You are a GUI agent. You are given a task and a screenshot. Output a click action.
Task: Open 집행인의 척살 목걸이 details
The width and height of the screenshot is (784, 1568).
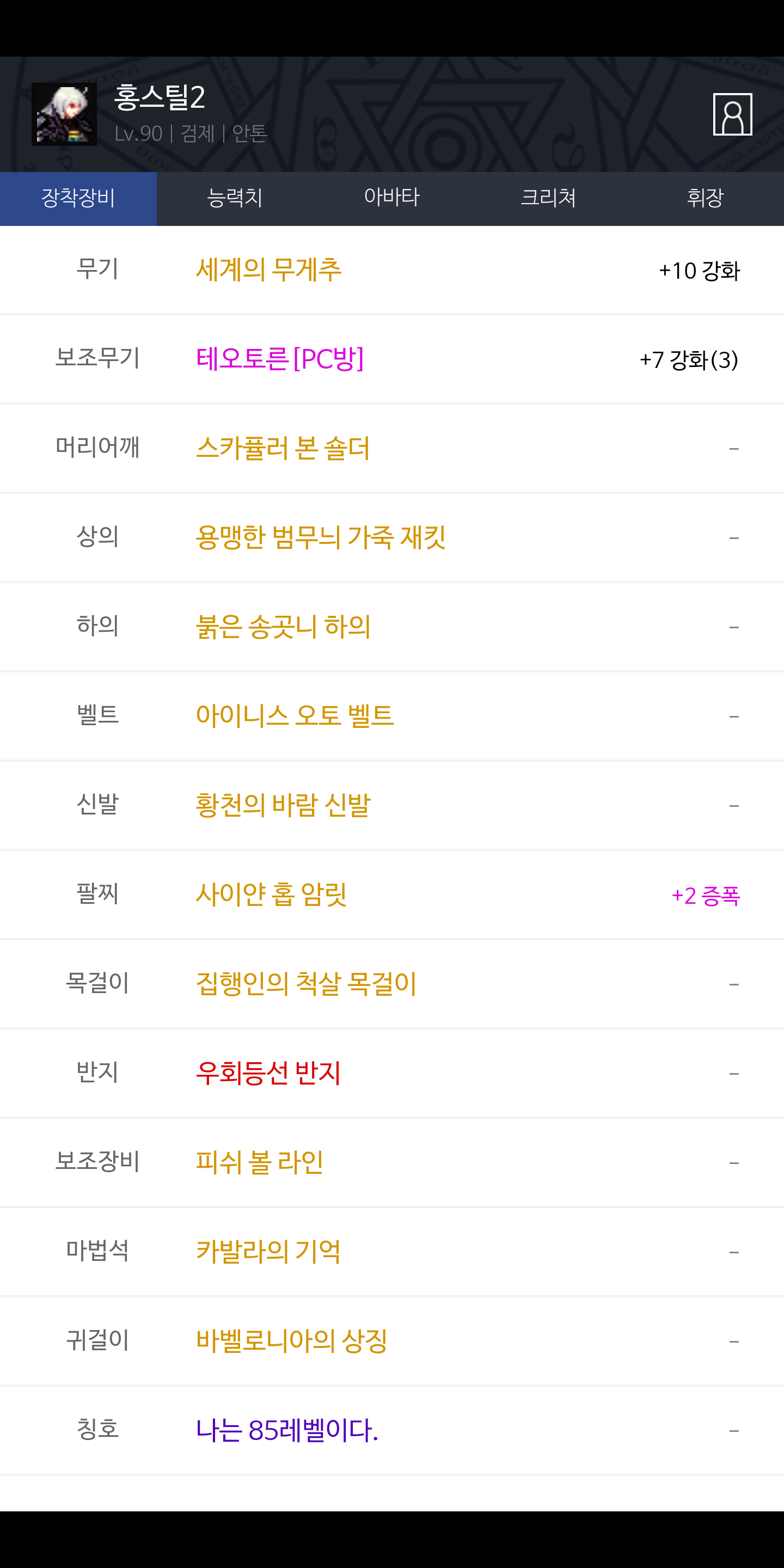[306, 984]
